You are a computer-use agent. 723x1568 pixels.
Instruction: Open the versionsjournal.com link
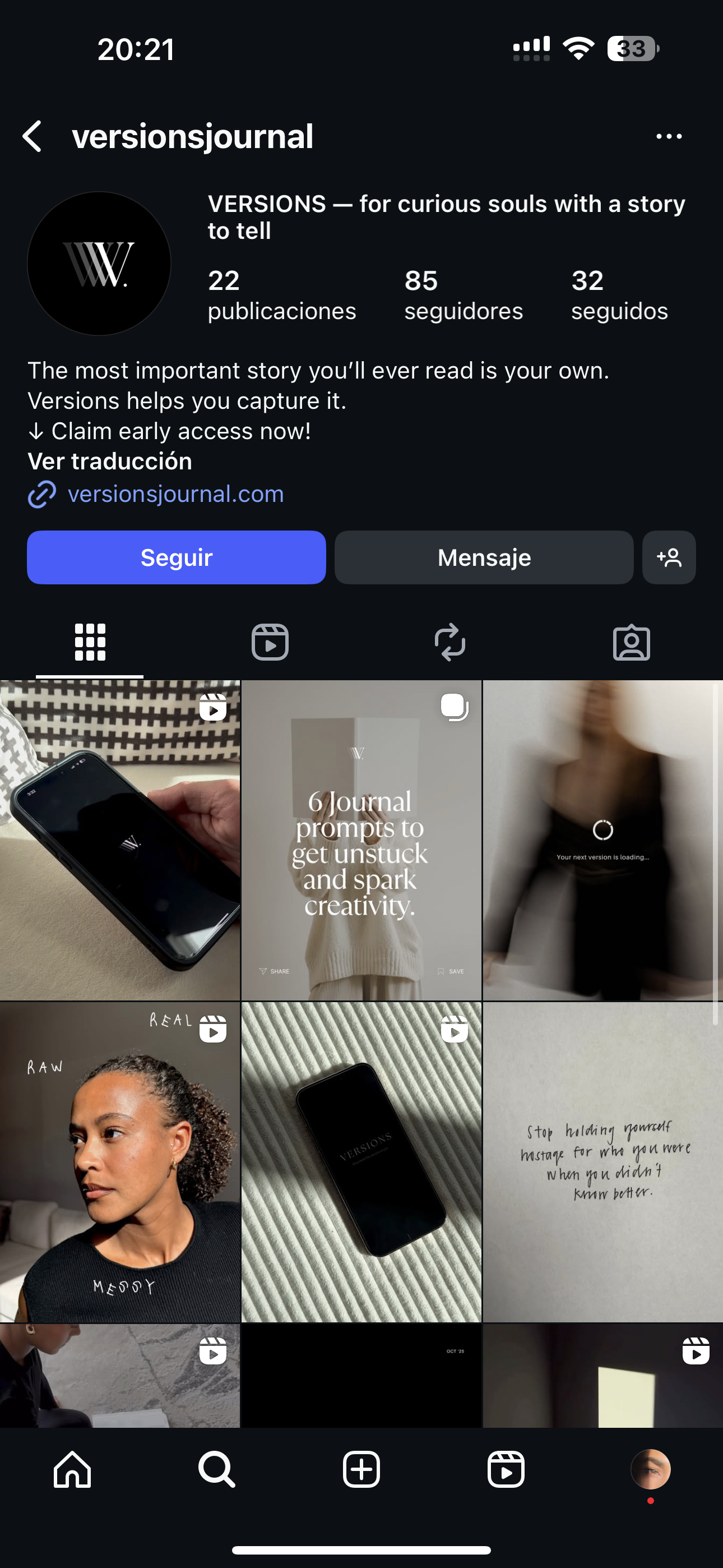click(175, 494)
